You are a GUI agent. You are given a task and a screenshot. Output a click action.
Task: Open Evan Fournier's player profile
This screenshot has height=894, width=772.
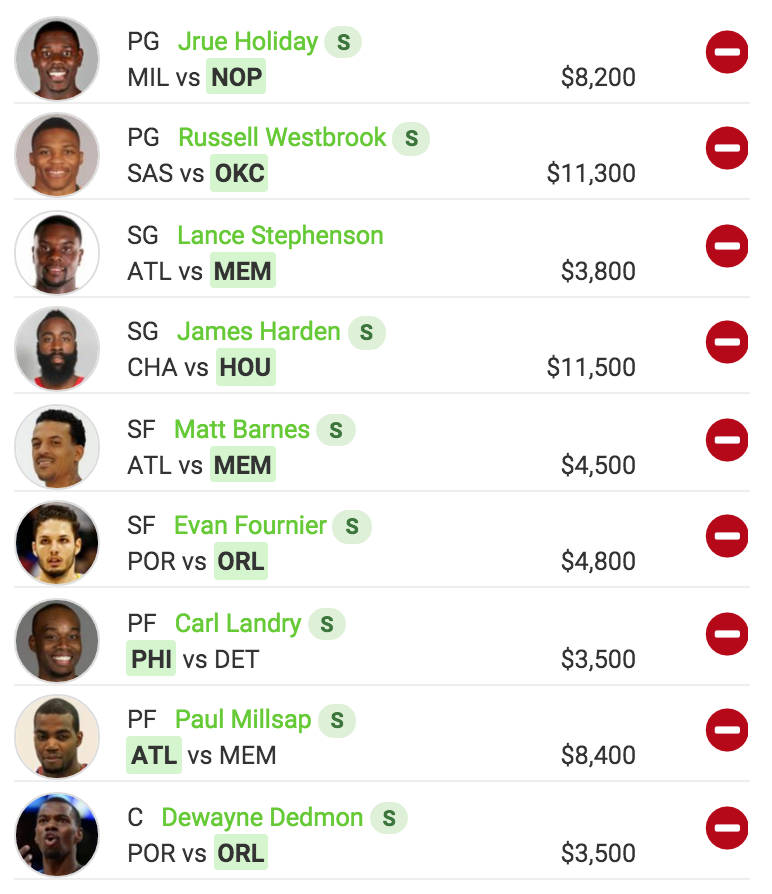click(x=250, y=526)
